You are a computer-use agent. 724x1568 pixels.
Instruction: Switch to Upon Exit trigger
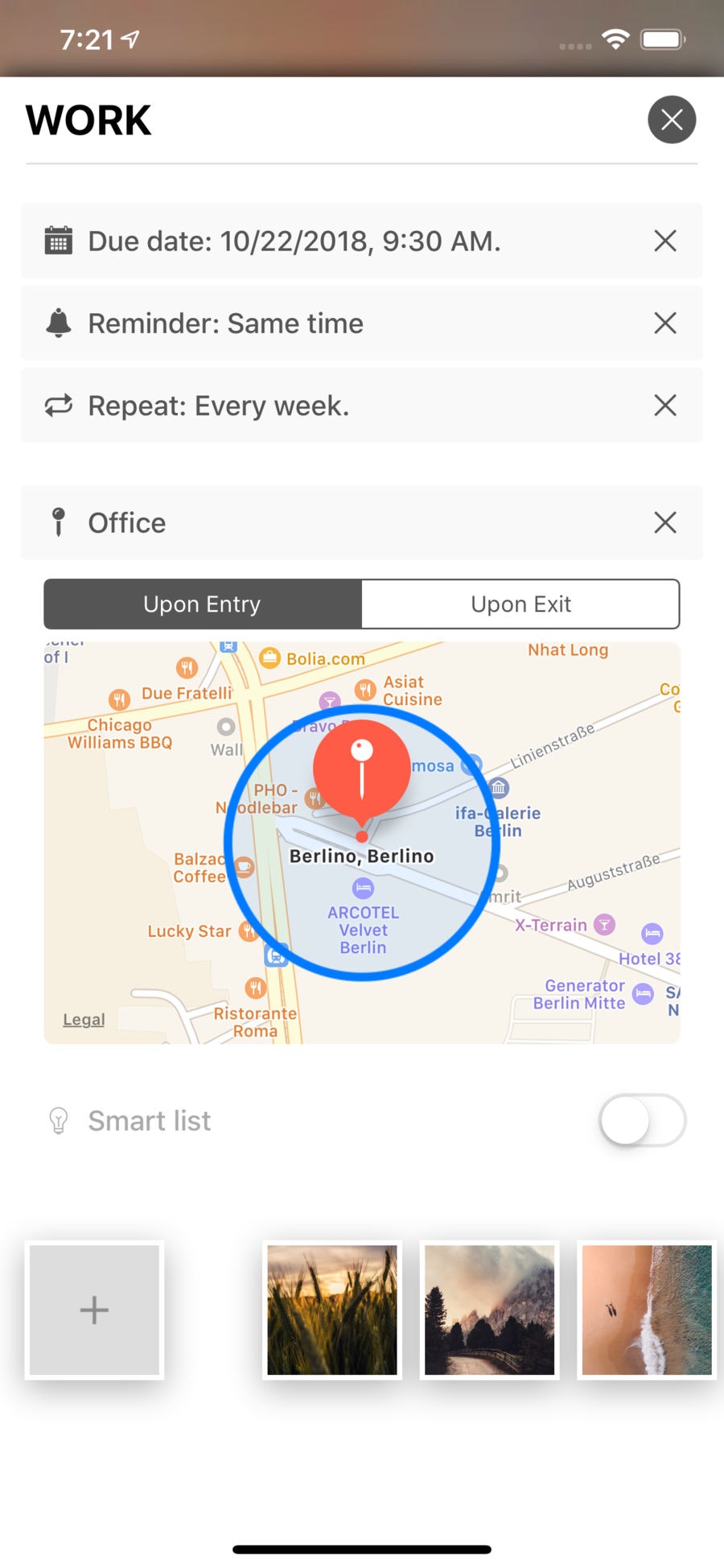[520, 604]
